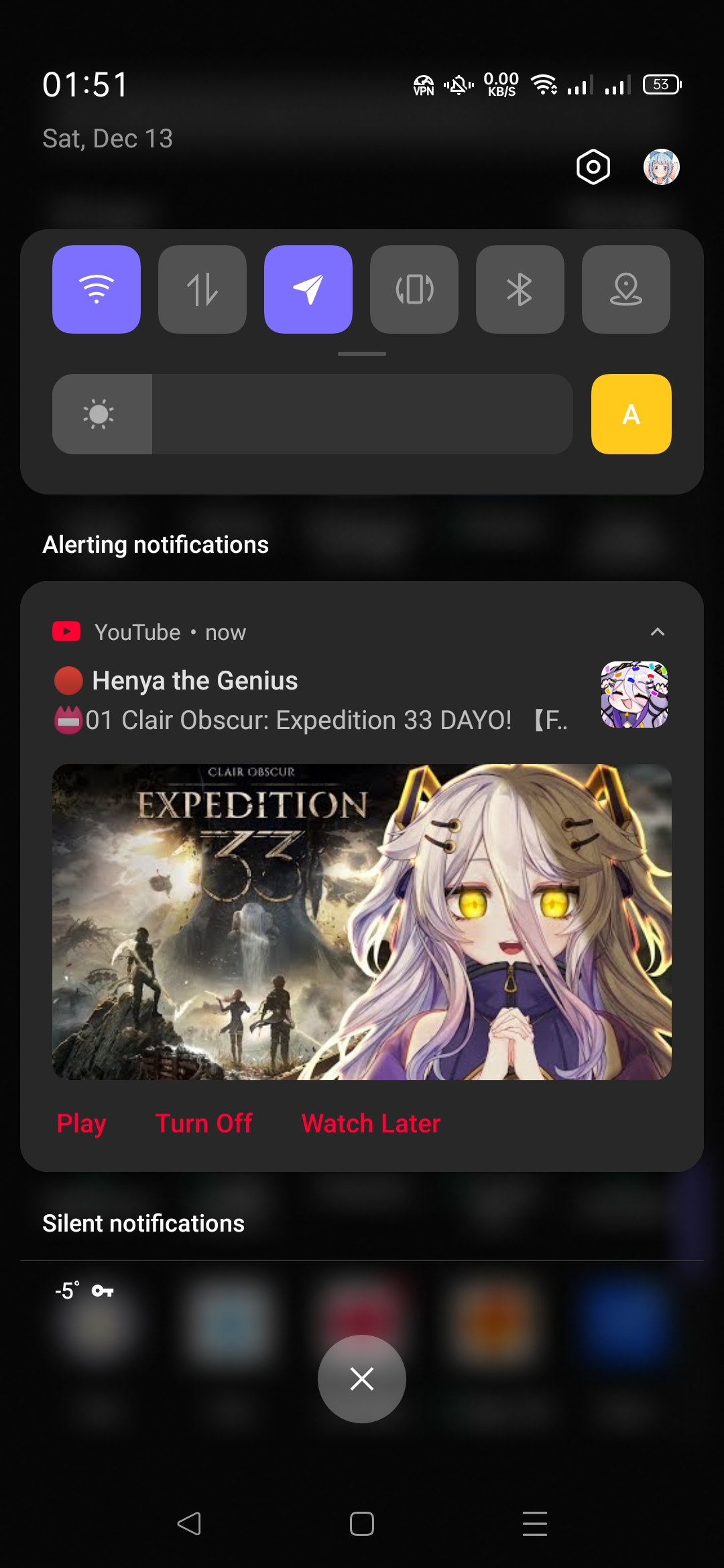The image size is (724, 1568).
Task: Open recent apps from the navigation bar
Action: point(535,1524)
